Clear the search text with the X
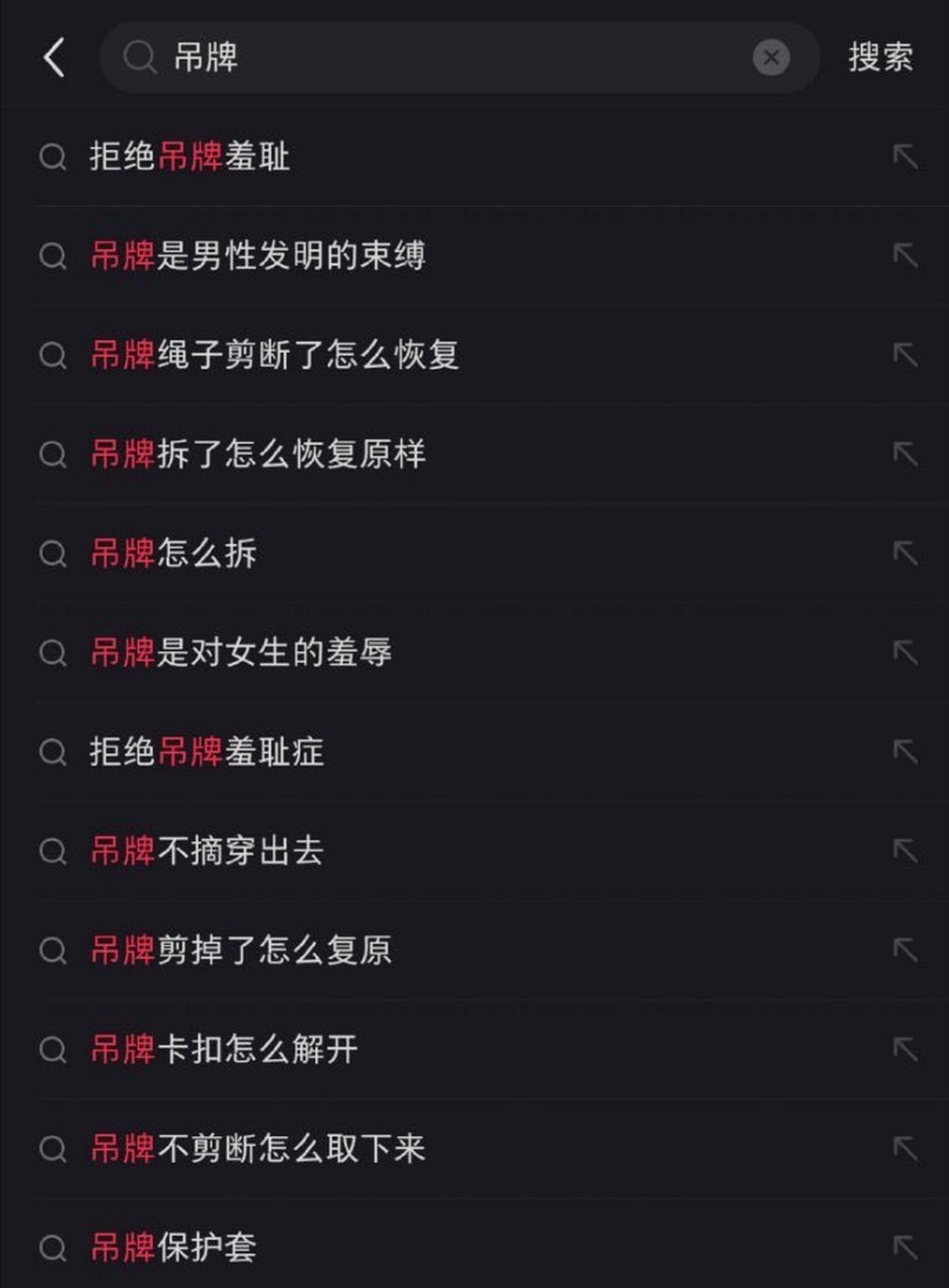 point(770,57)
